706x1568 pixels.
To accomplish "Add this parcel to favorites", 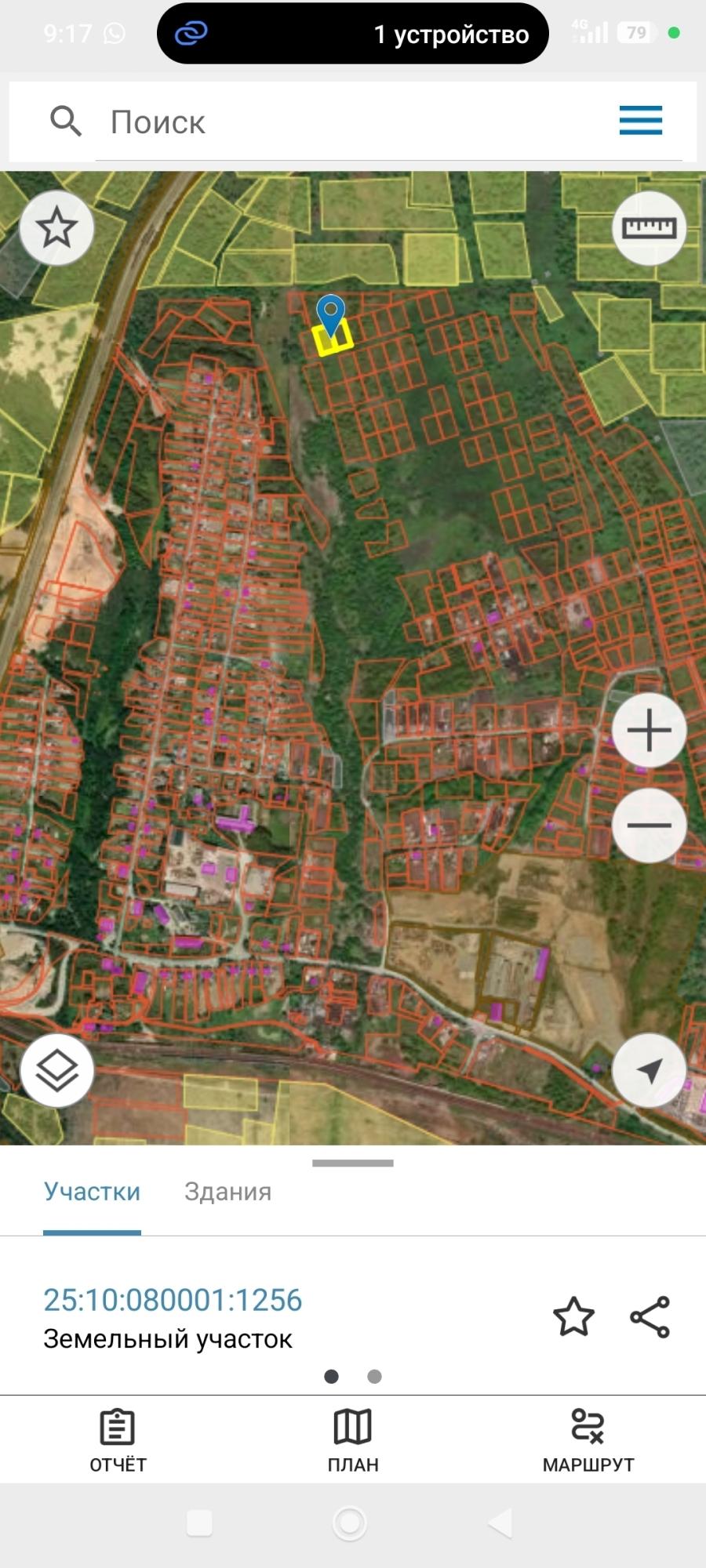I will point(573,1316).
